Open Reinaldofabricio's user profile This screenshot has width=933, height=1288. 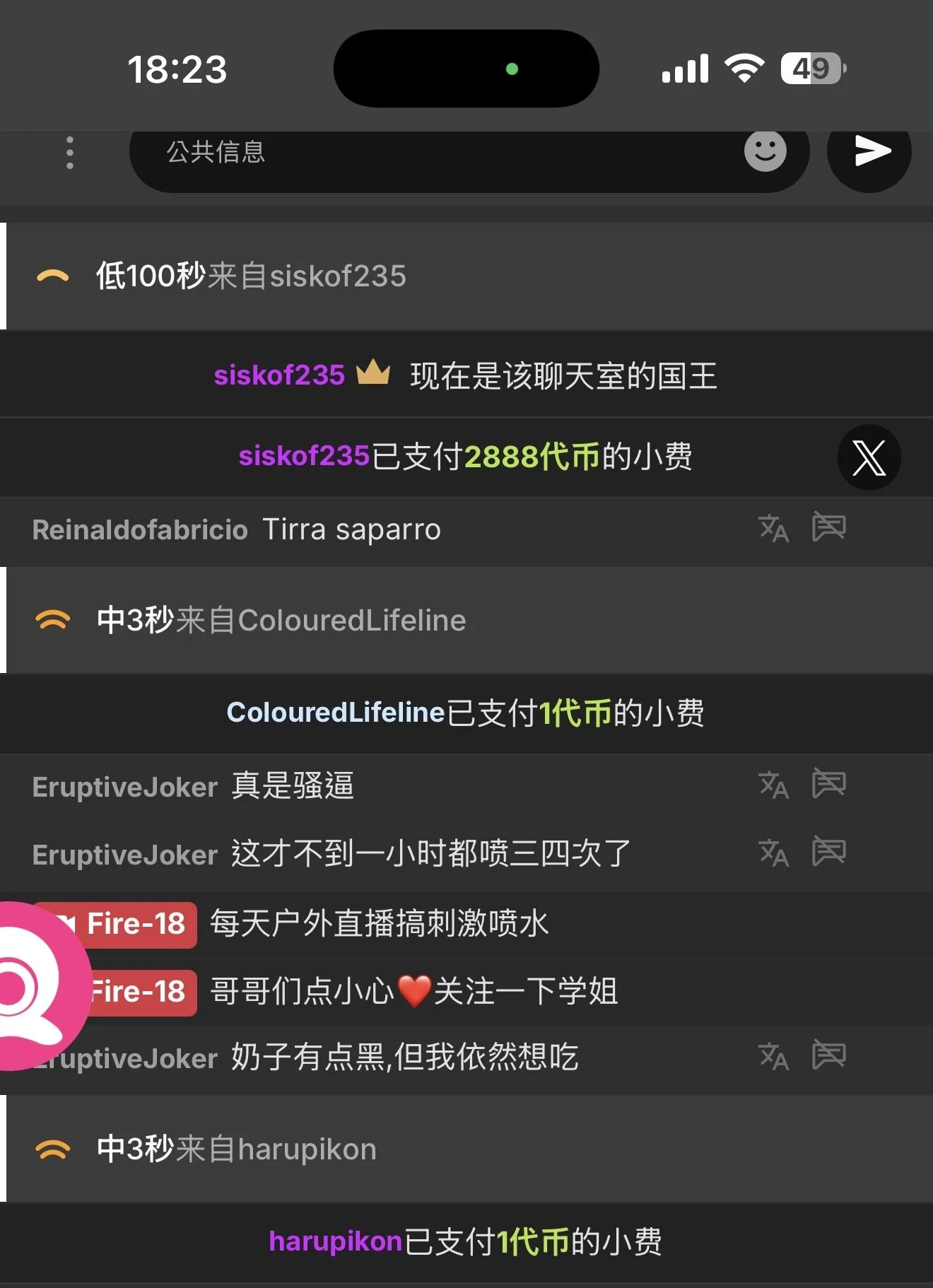pos(140,530)
